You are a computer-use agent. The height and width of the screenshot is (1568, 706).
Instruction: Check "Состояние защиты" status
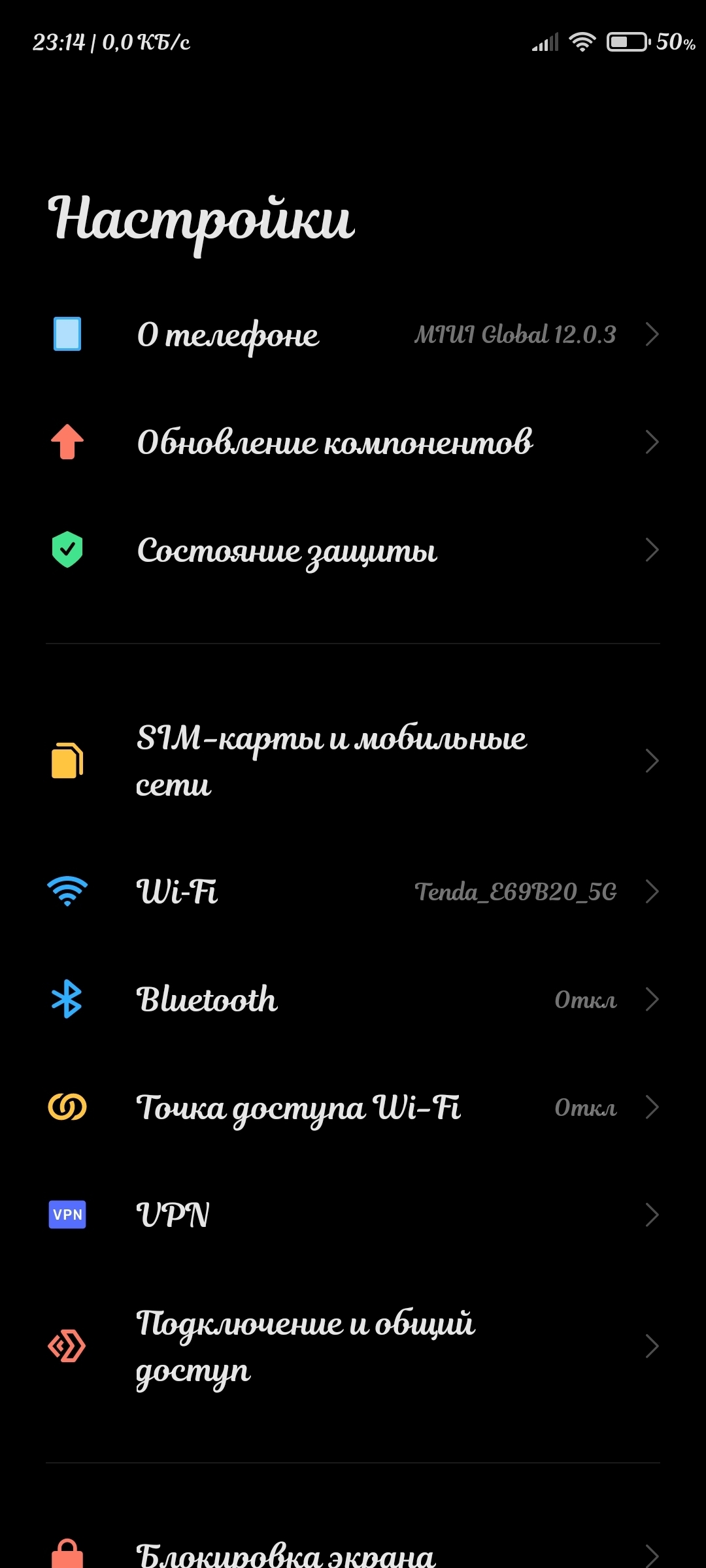click(x=353, y=550)
